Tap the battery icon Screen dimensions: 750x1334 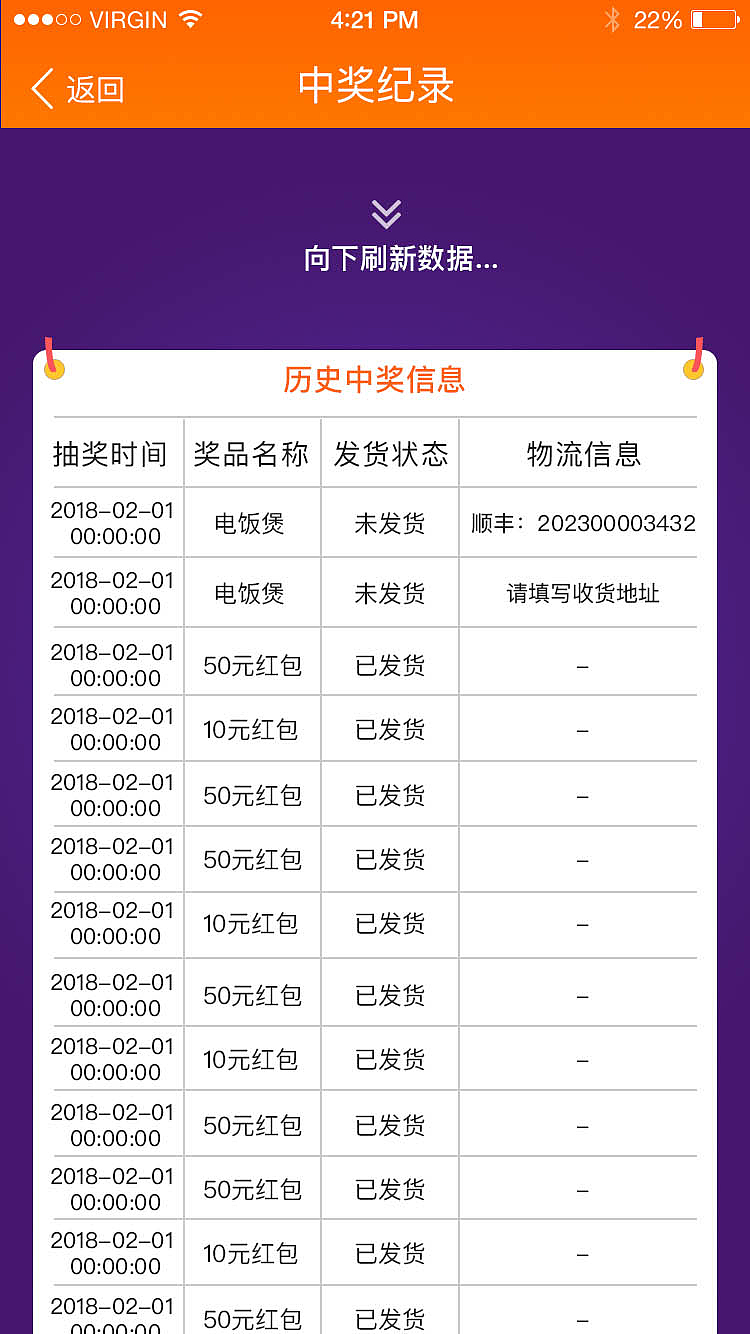pyautogui.click(x=712, y=17)
